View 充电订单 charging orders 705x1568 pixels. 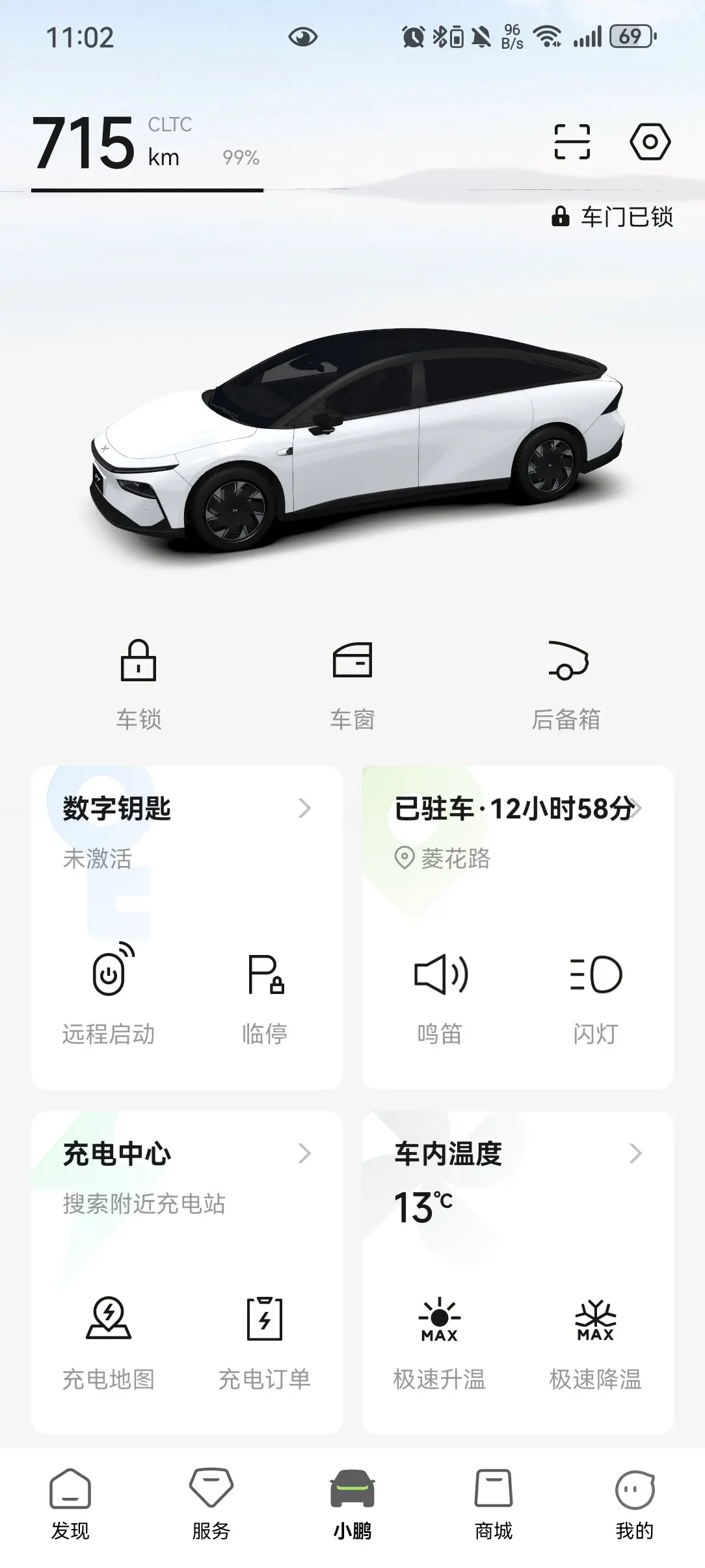point(265,1339)
